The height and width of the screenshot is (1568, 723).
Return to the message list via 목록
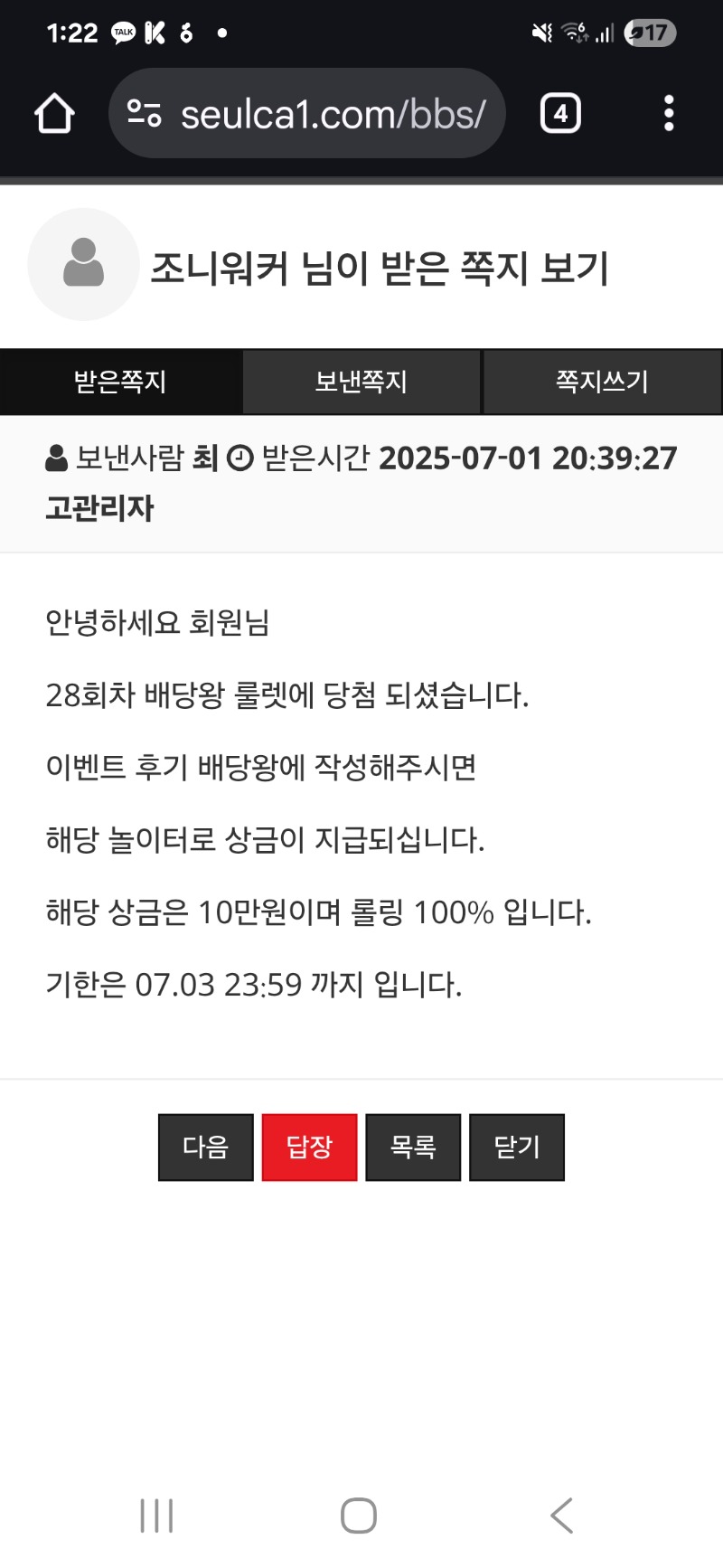coord(413,1148)
